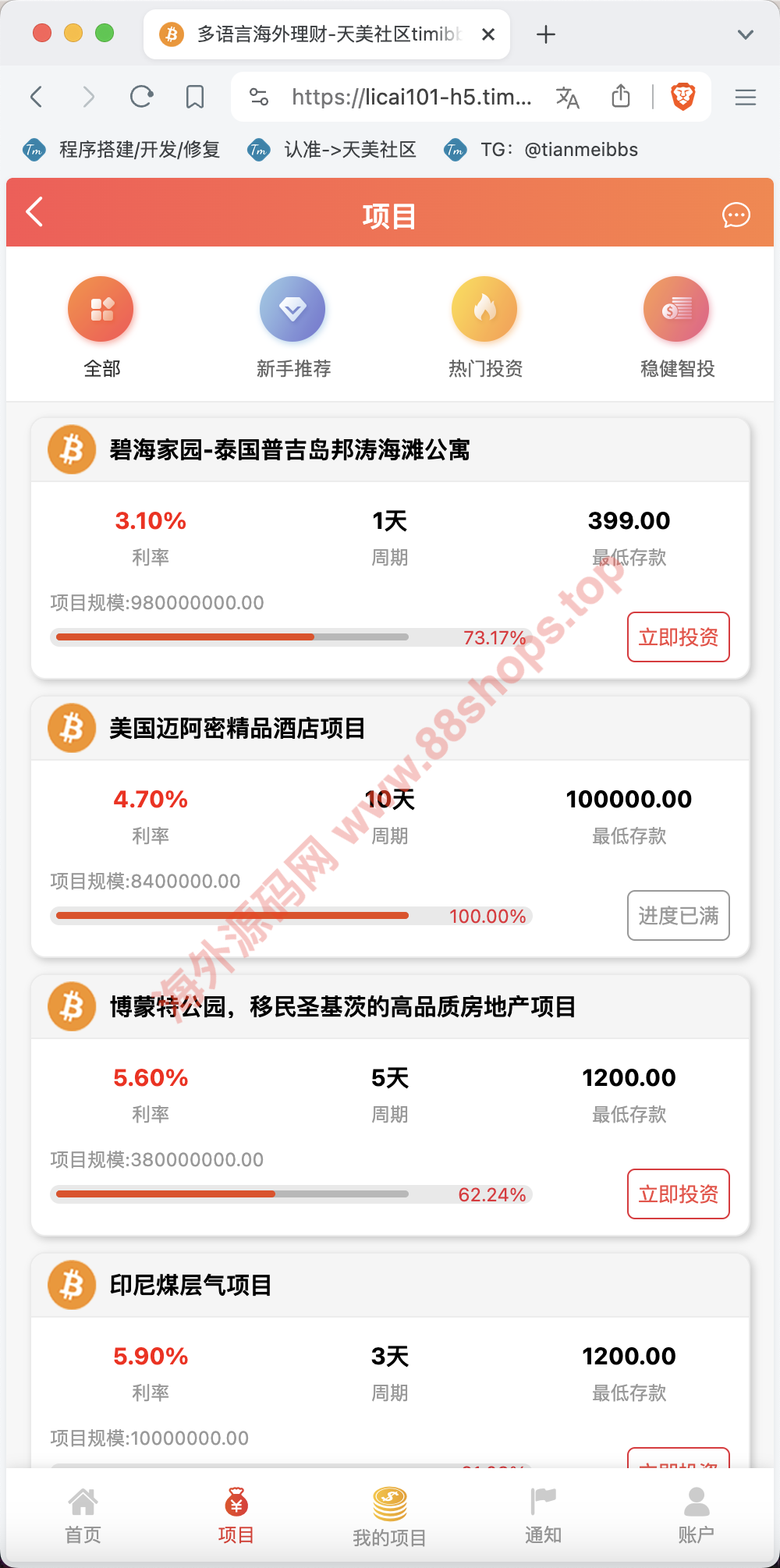Tap 立即投资 for 博蒙特公园 project

(678, 1194)
